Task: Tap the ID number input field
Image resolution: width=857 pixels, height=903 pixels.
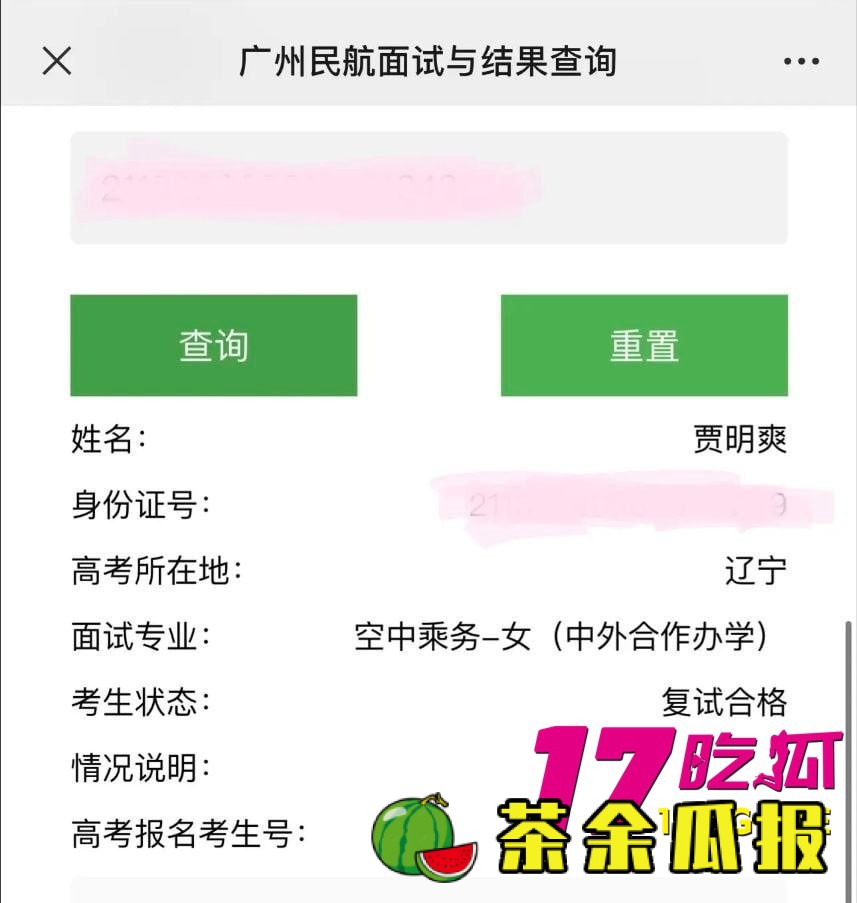Action: (428, 188)
